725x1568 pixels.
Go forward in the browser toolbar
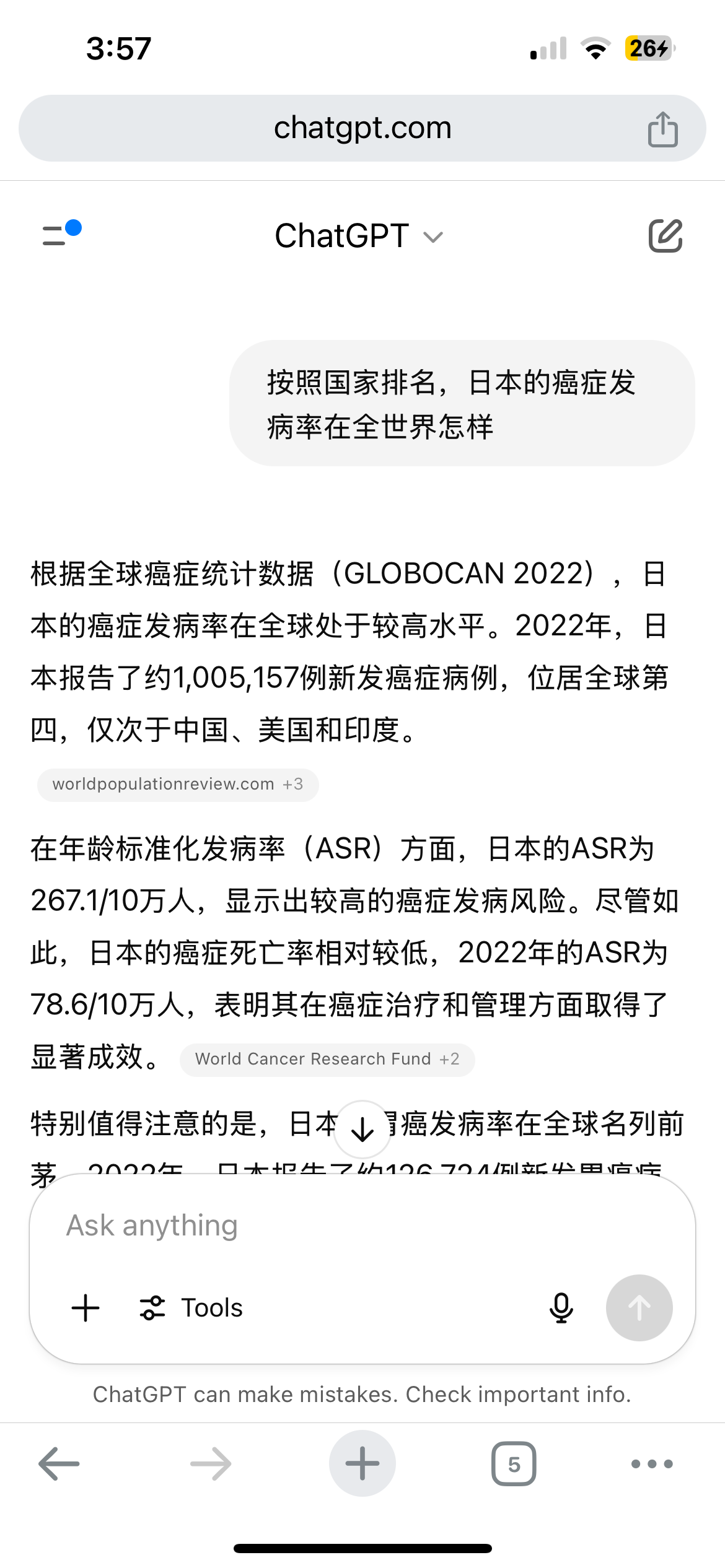pos(211,1464)
